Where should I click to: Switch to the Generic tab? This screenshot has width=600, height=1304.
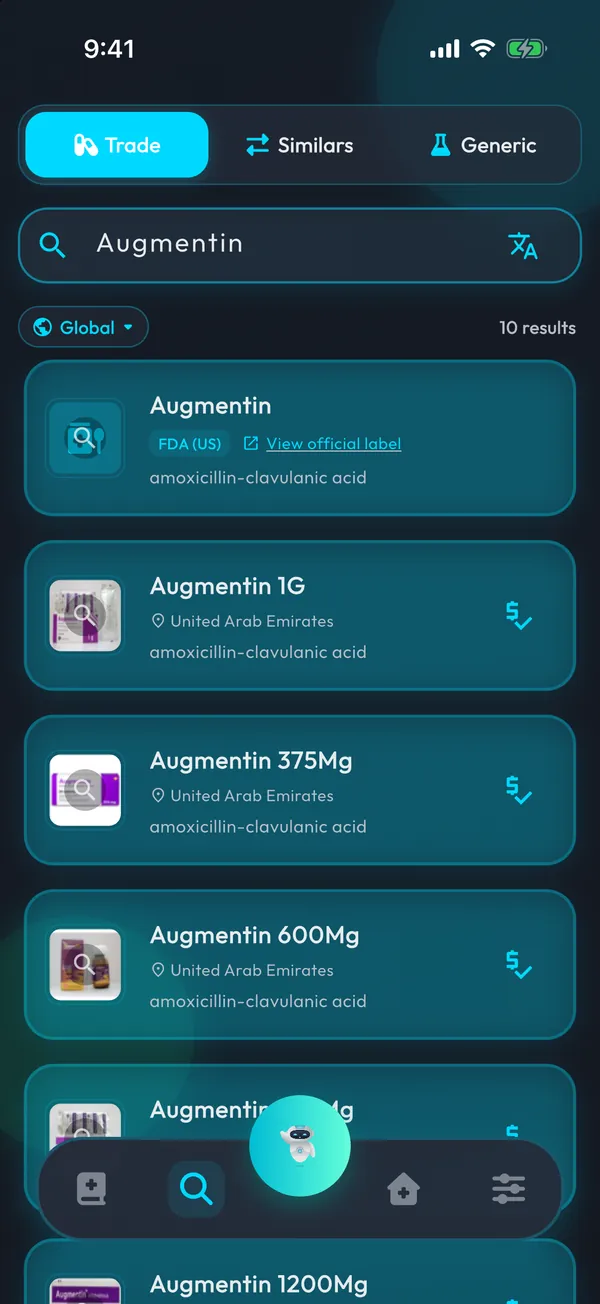(x=484, y=145)
